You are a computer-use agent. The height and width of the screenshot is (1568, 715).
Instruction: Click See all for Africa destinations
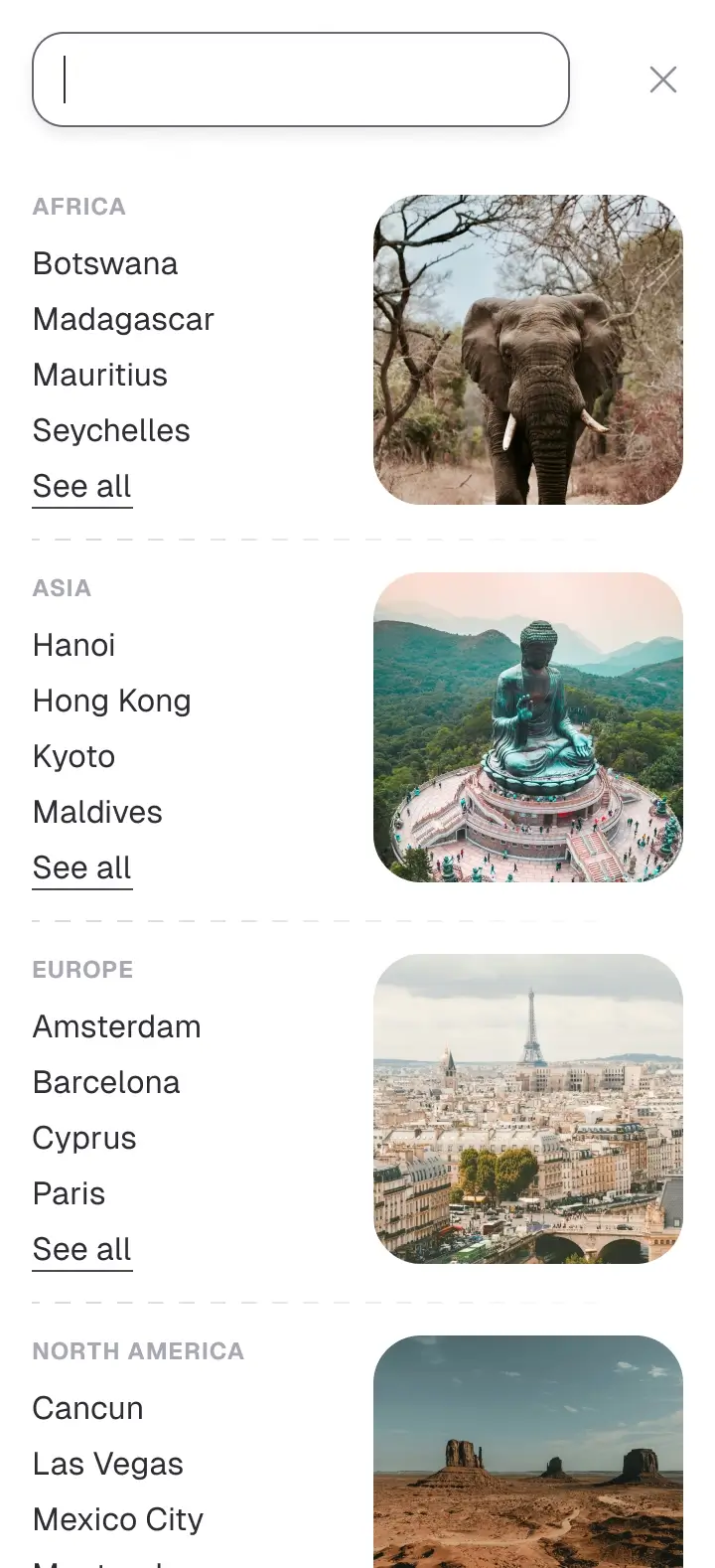pos(81,486)
